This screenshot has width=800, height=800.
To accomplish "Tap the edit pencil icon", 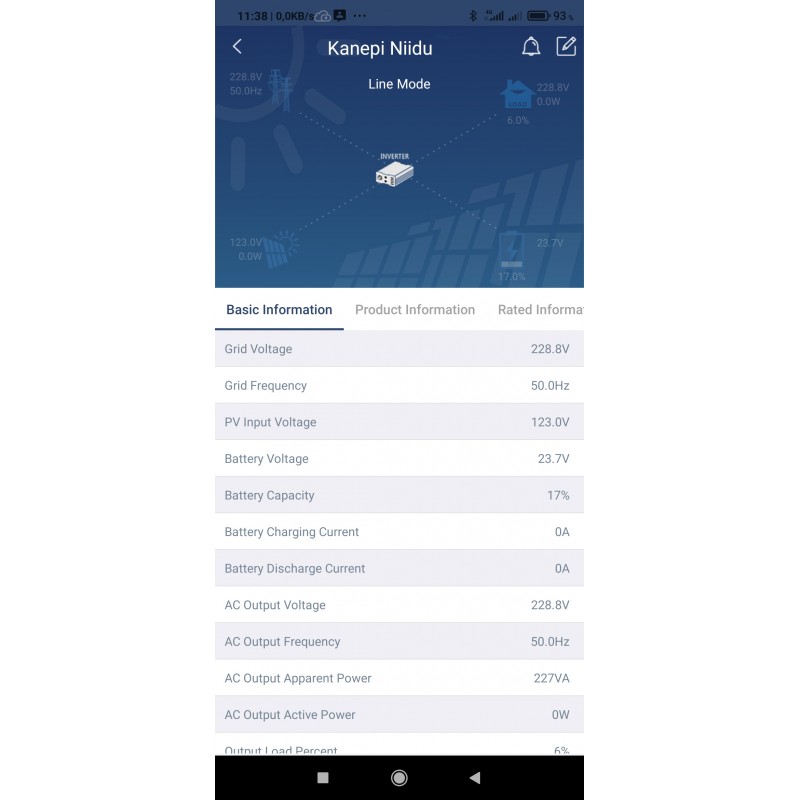I will tap(566, 46).
